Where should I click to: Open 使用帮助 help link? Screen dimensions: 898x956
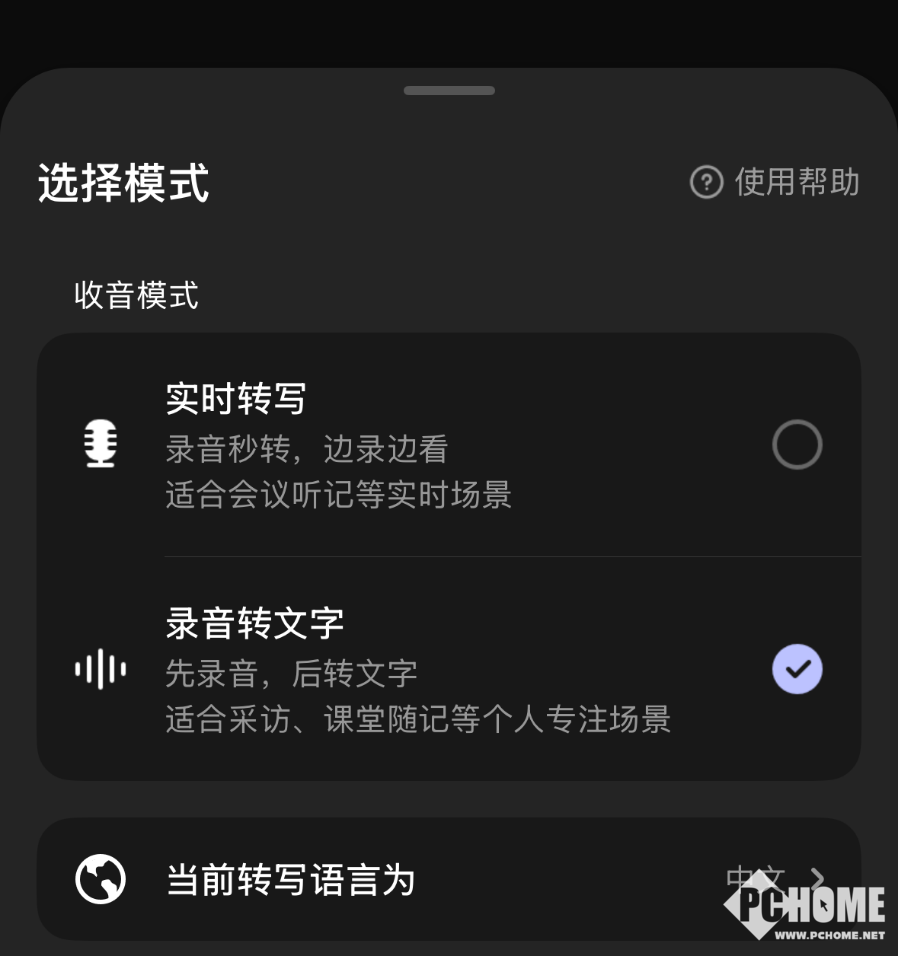coord(775,182)
